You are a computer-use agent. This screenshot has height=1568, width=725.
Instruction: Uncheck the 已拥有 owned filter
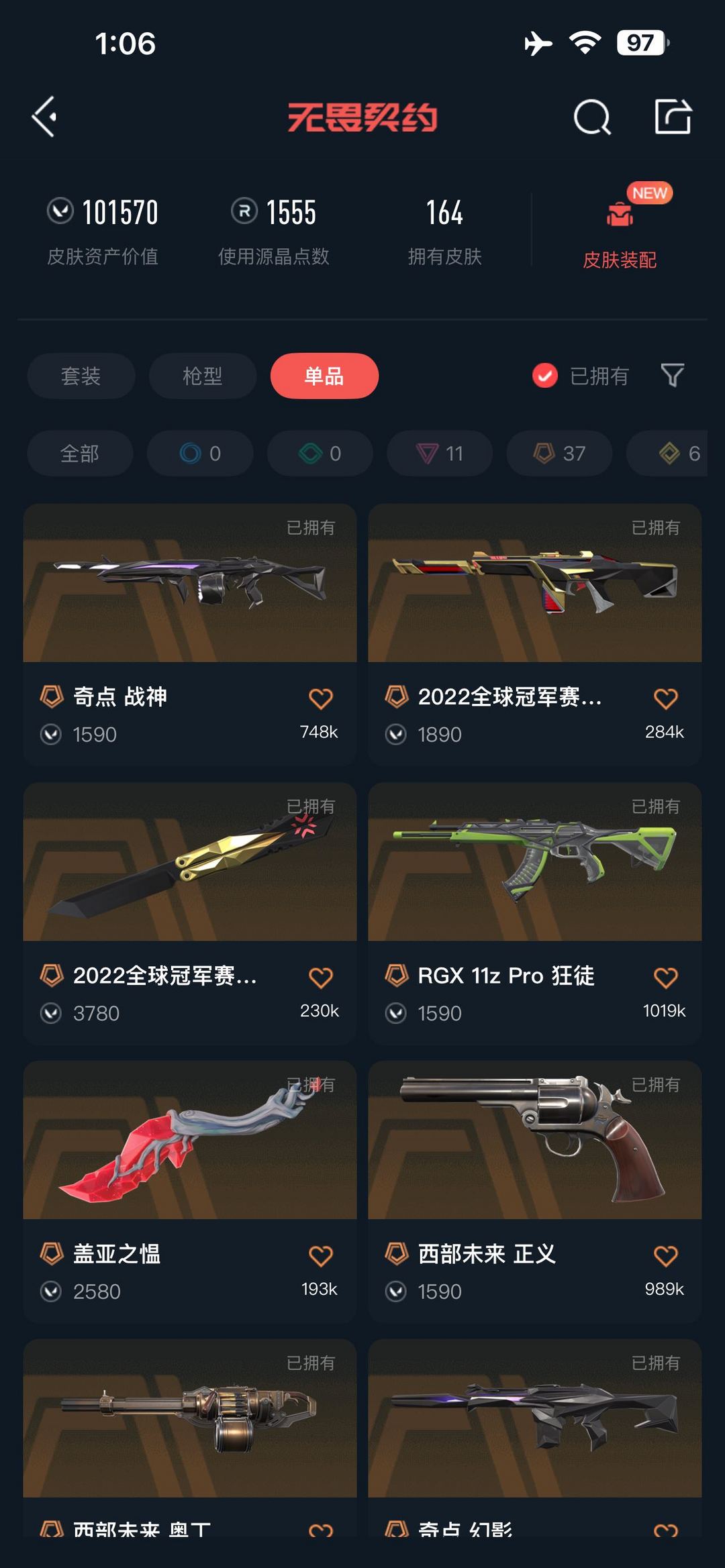click(x=544, y=376)
